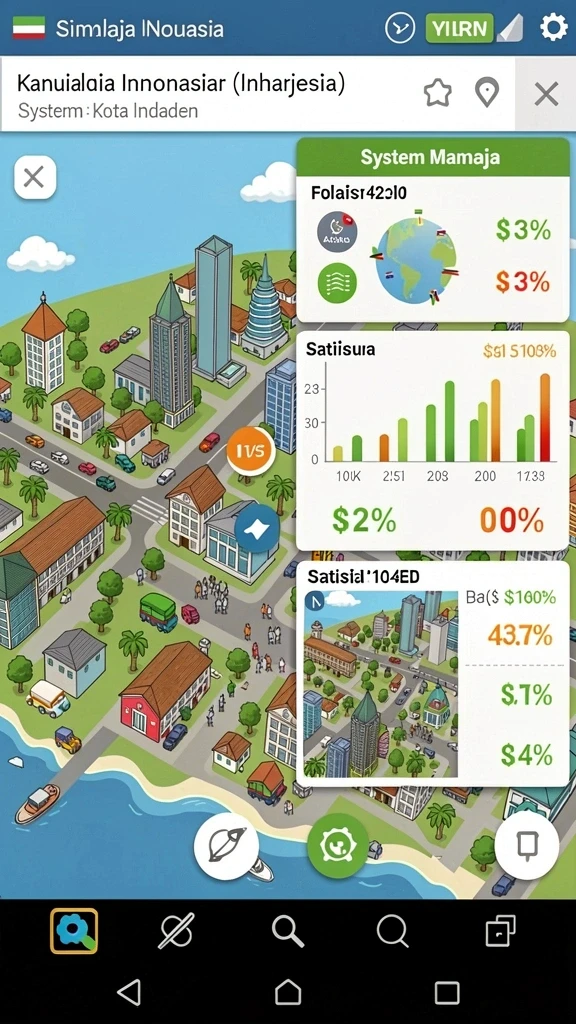
Task: Open the settings gear in the top bar
Action: point(553,28)
